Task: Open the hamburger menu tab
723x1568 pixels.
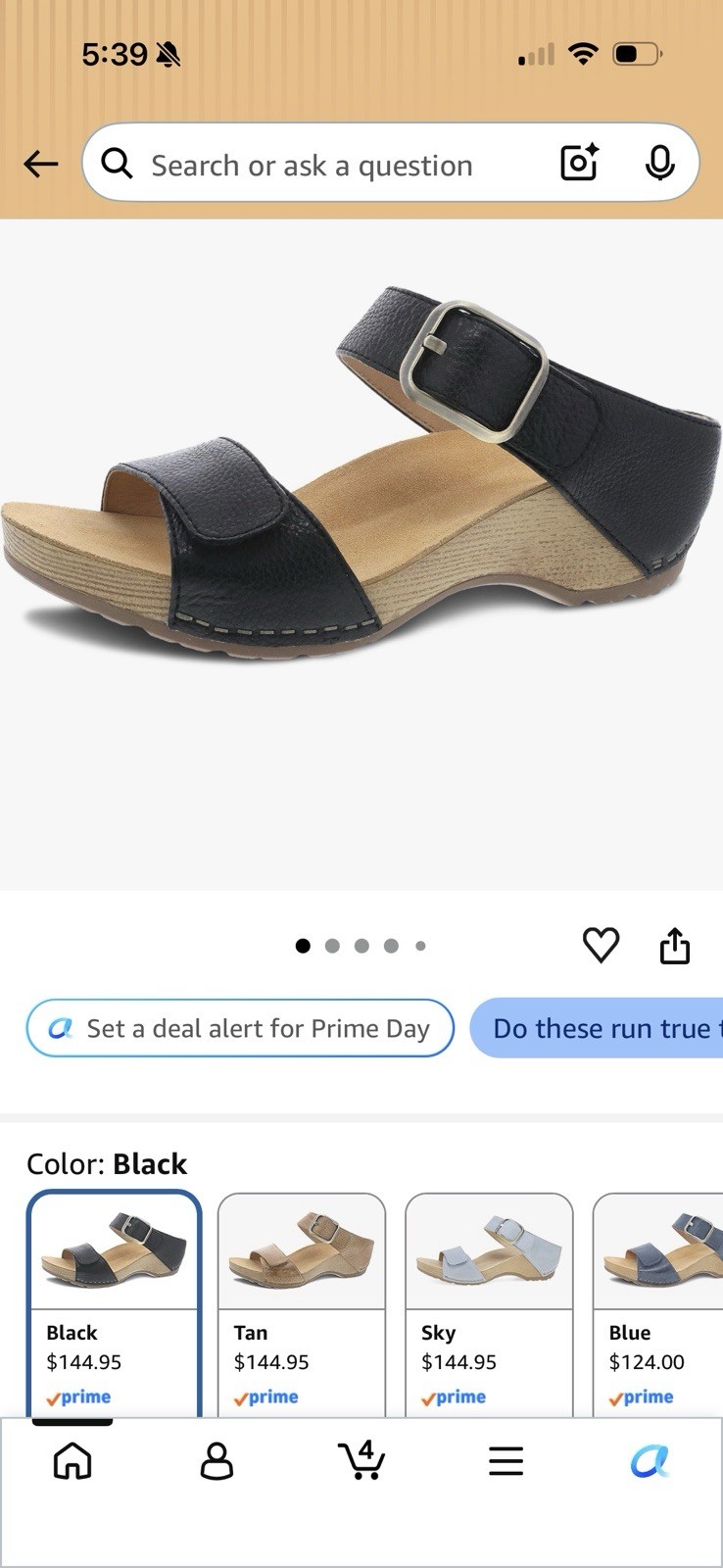Action: [506, 1461]
